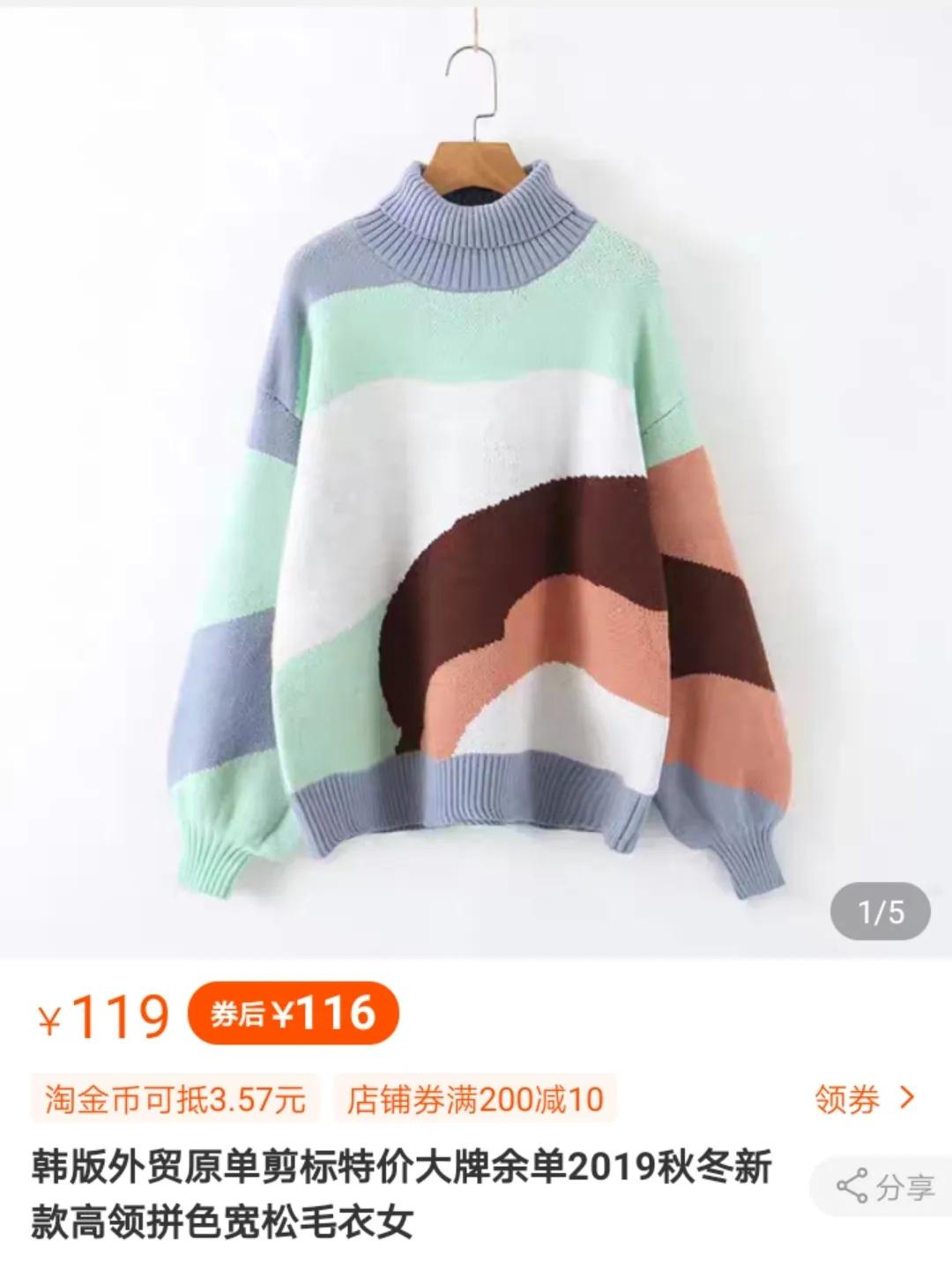This screenshot has height=1270, width=952.
Task: Tap the second line of the product title
Action: [220, 1222]
